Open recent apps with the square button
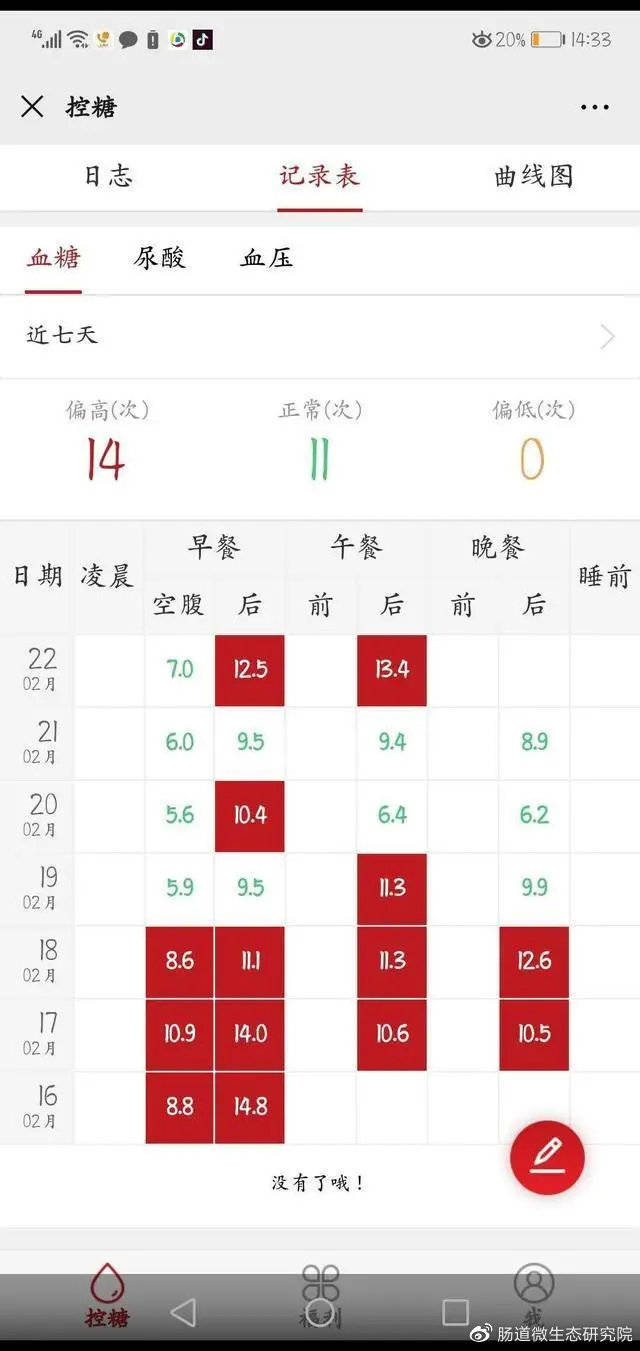Screen dimensions: 640x1351 coord(456,1312)
